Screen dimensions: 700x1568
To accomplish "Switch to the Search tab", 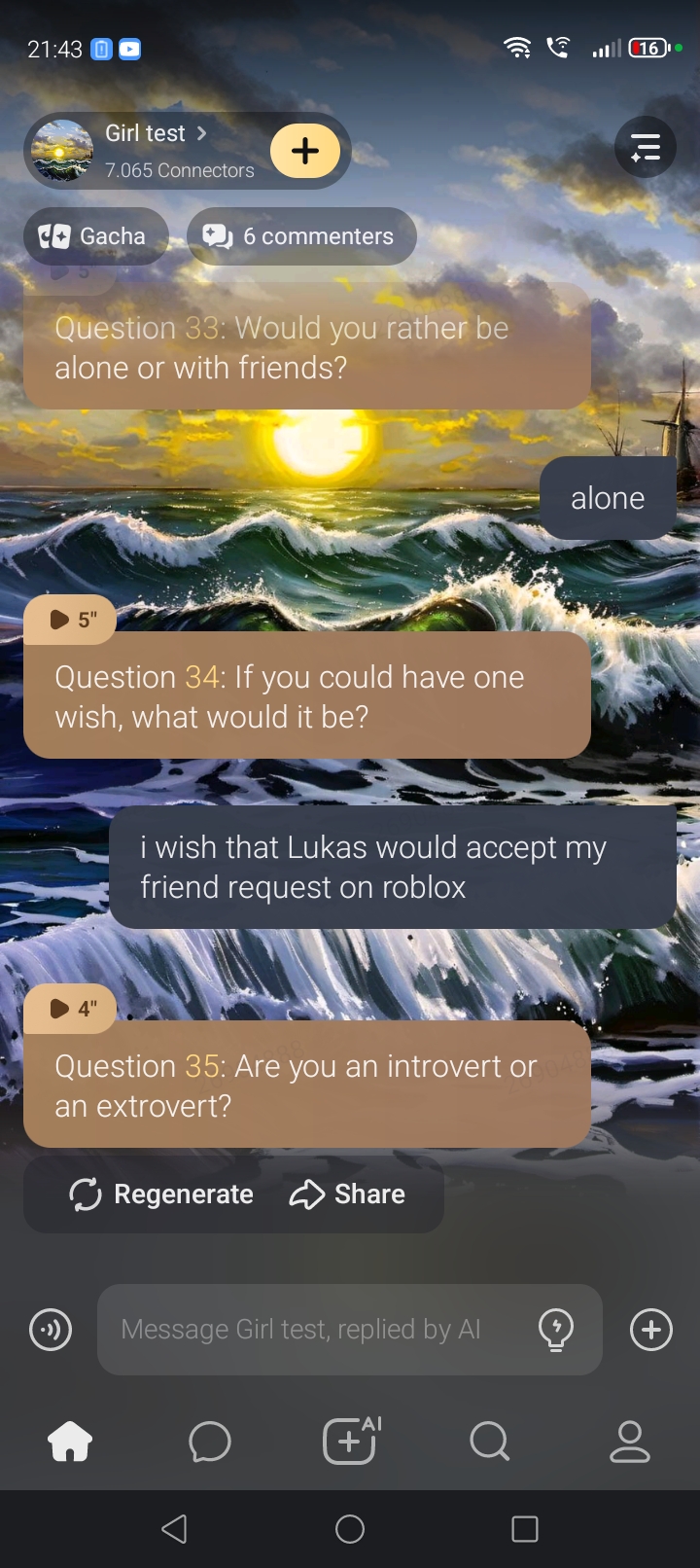I will 489,1442.
